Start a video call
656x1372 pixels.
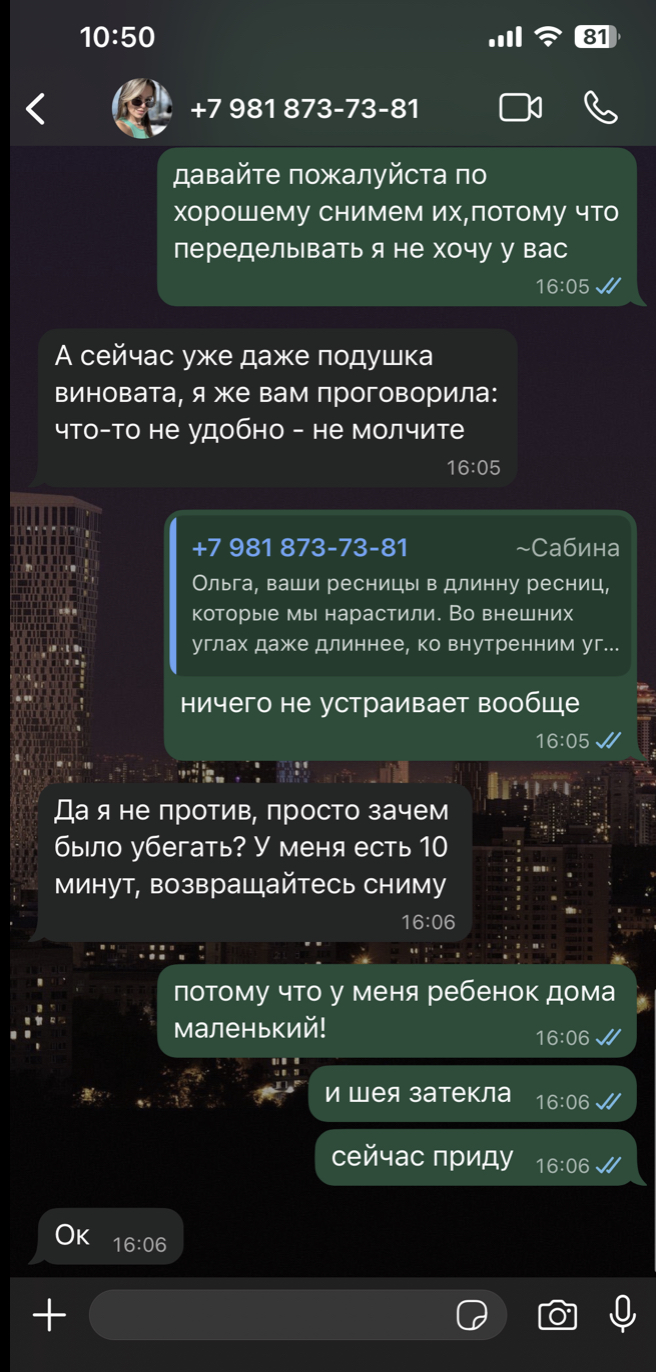tap(520, 108)
